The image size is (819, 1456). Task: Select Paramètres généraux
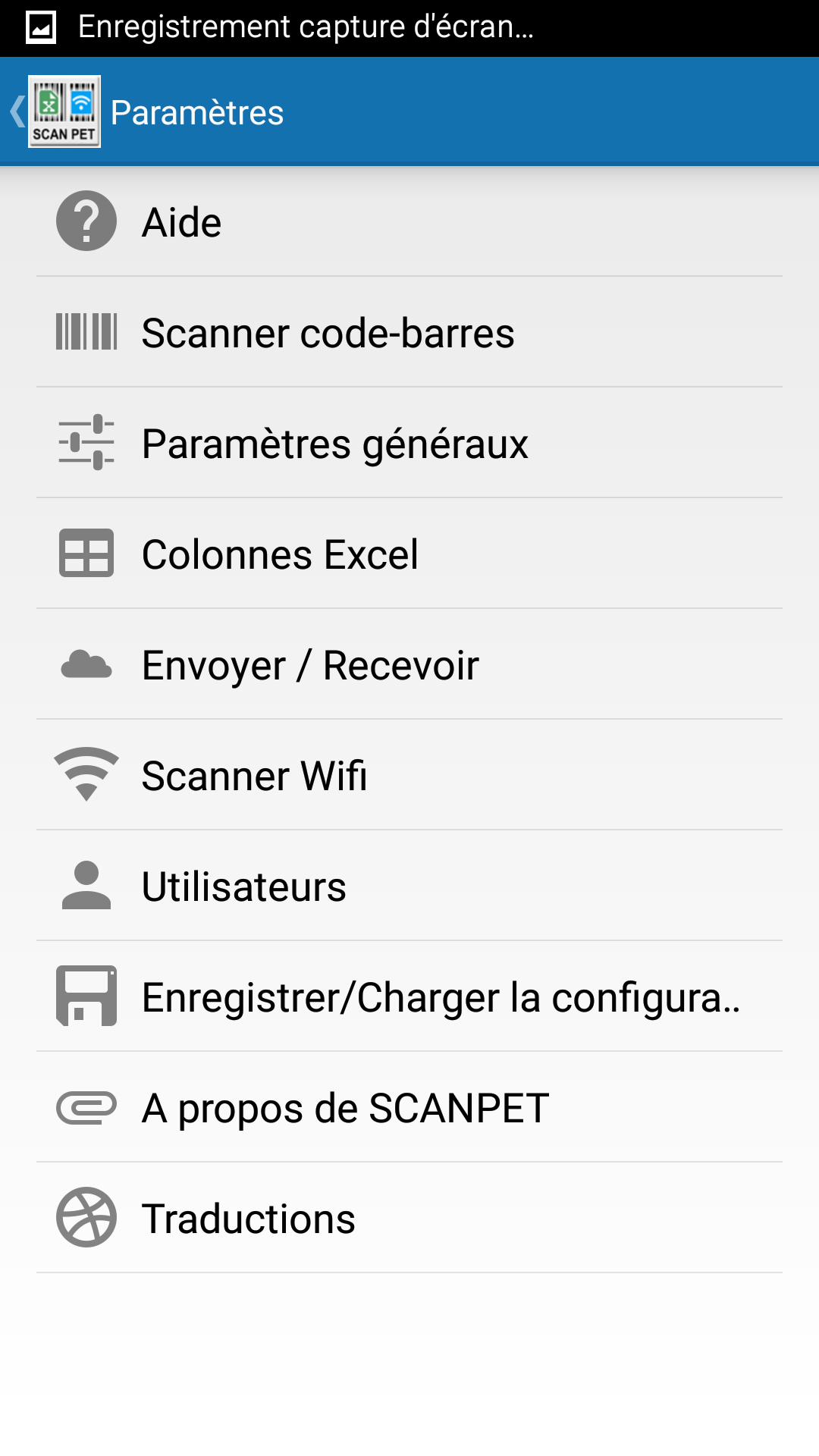pyautogui.click(x=409, y=443)
